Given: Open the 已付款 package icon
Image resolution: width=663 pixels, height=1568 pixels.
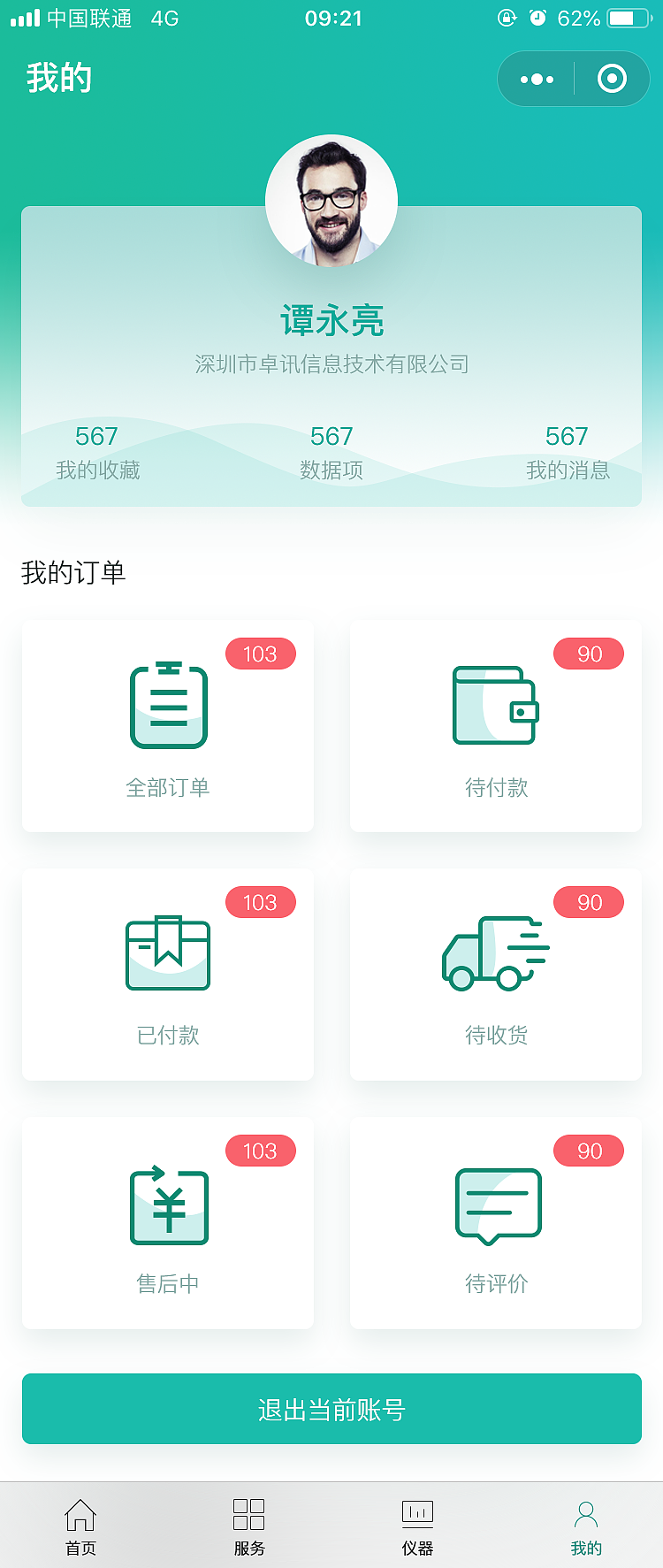Looking at the screenshot, I should click(x=168, y=952).
